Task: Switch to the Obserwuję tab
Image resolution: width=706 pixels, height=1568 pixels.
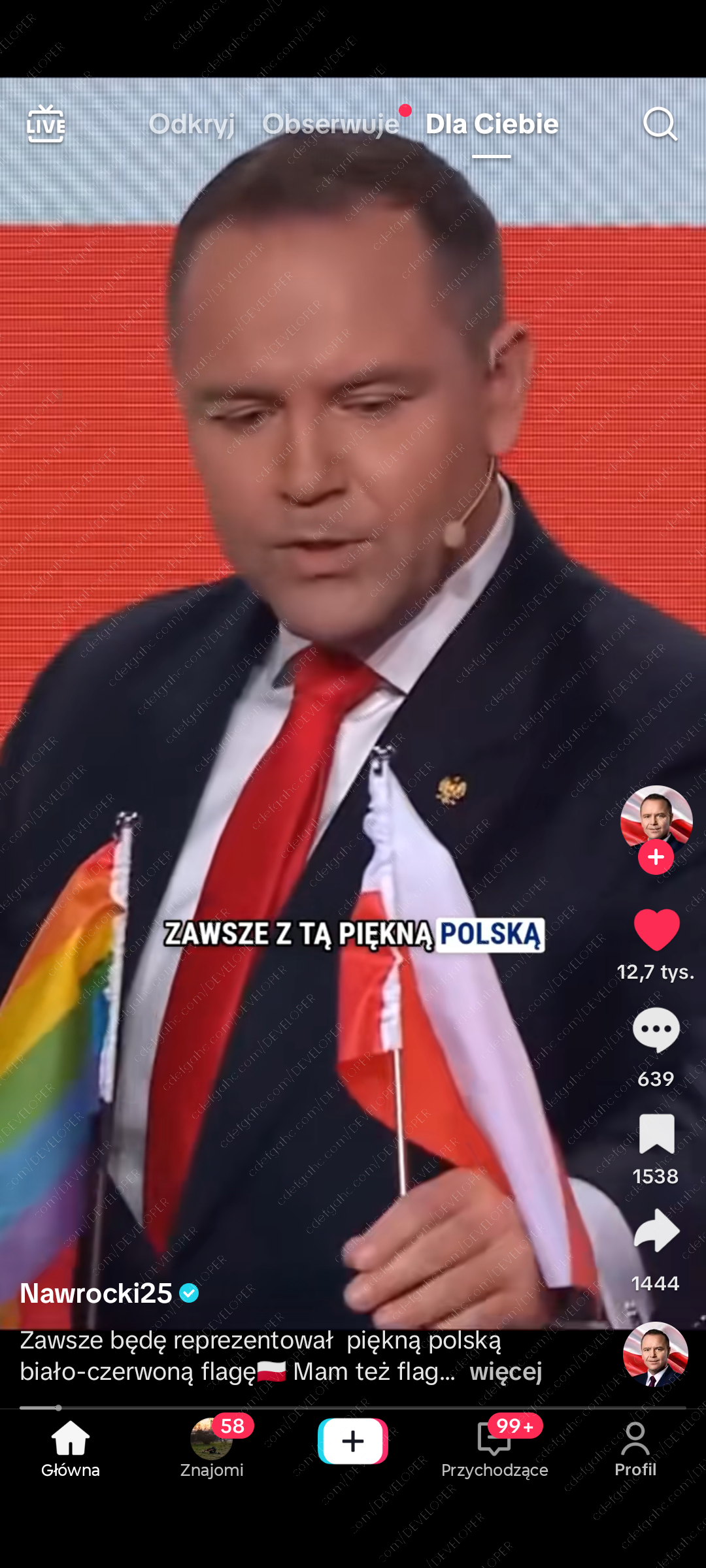Action: [331, 124]
